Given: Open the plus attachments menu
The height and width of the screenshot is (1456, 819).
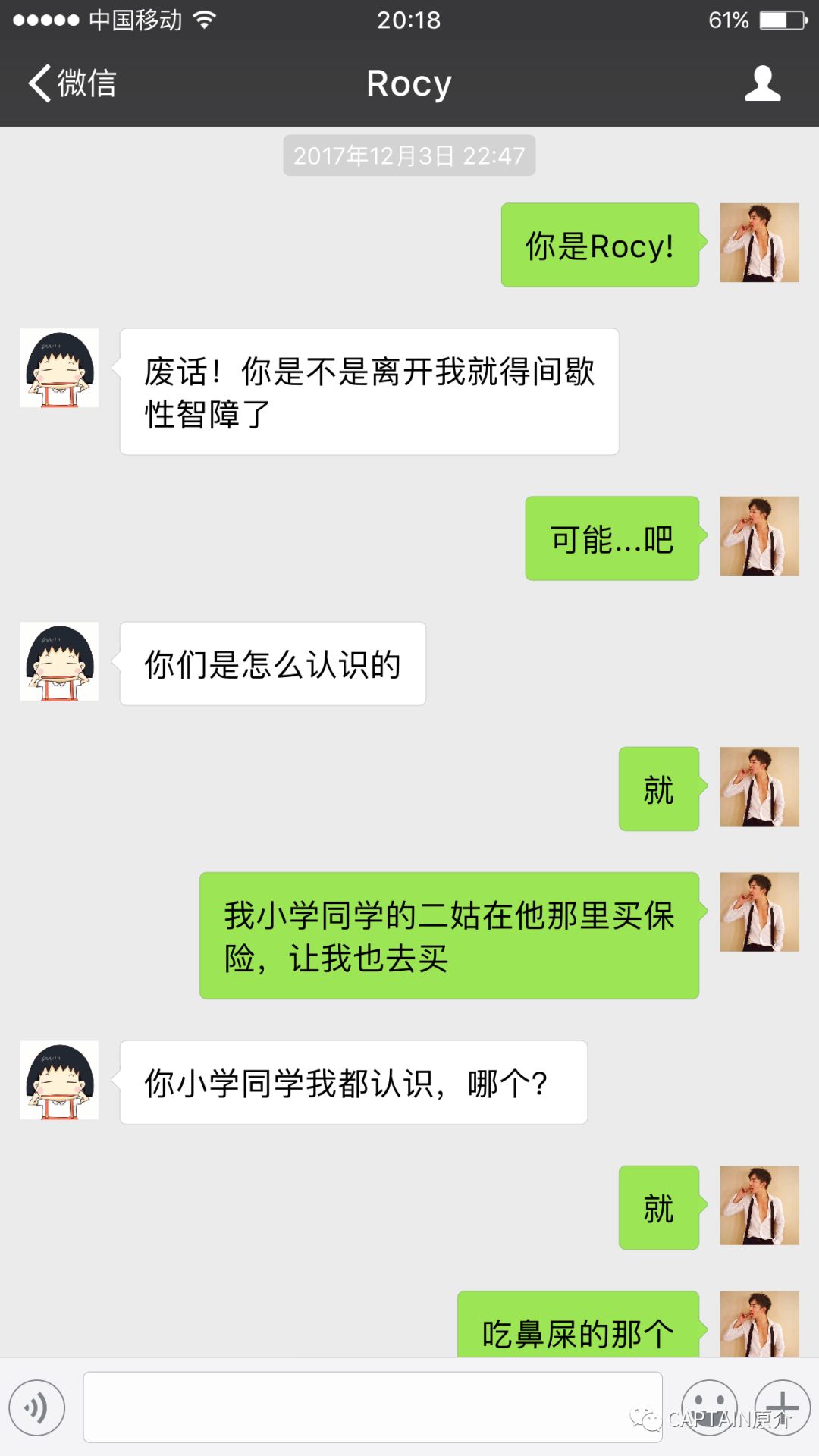Looking at the screenshot, I should [x=783, y=1407].
